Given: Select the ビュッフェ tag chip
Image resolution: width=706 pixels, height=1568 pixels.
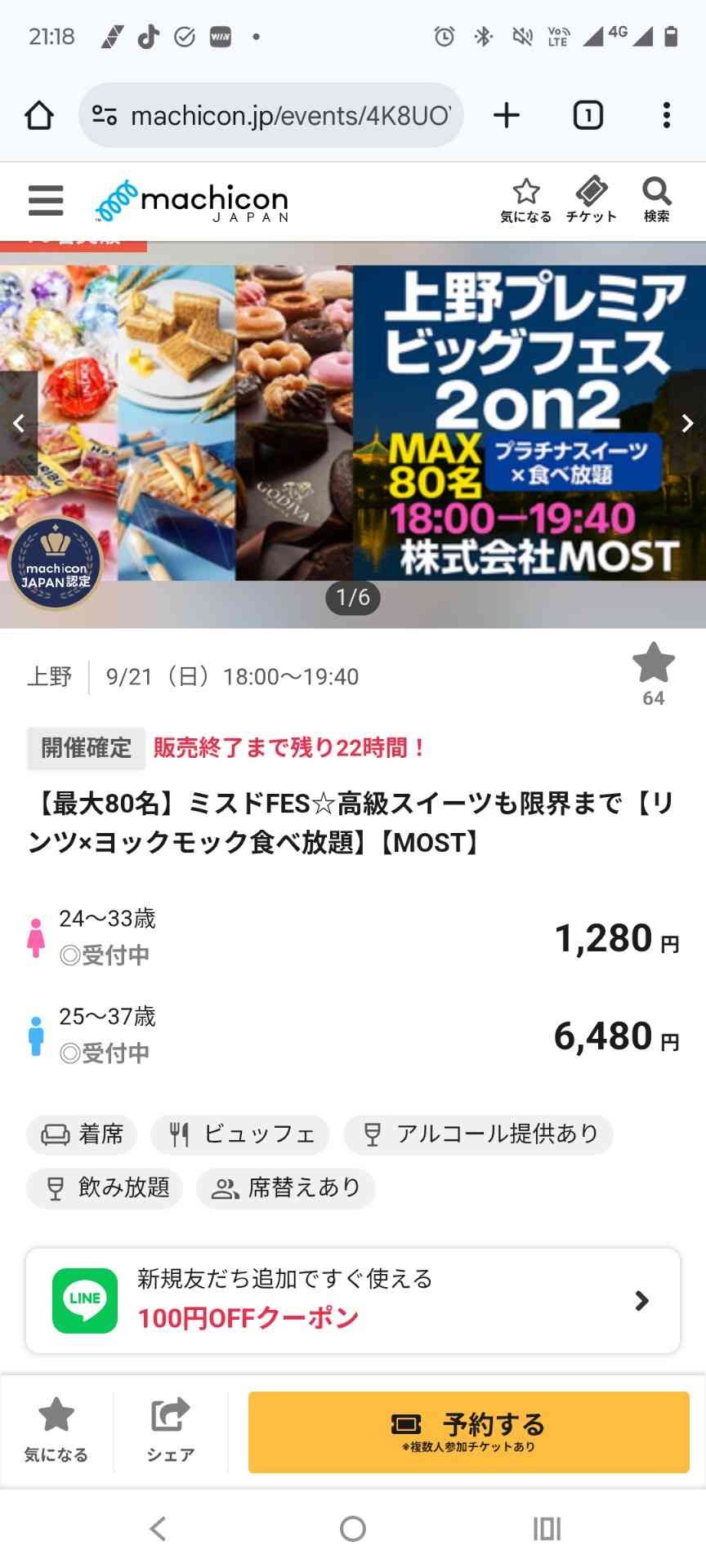Looking at the screenshot, I should [x=240, y=1134].
